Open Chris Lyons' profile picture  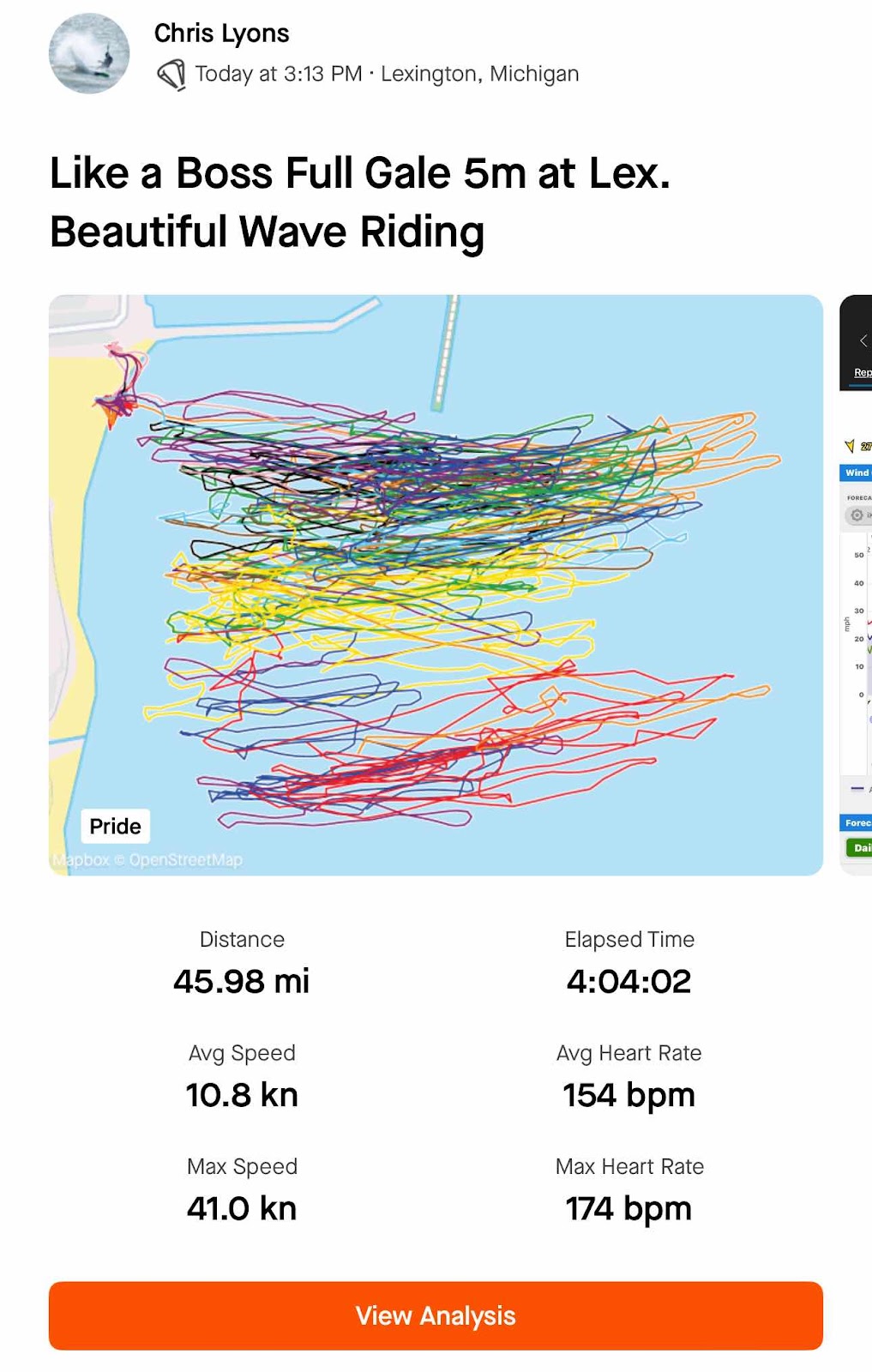pyautogui.click(x=89, y=53)
